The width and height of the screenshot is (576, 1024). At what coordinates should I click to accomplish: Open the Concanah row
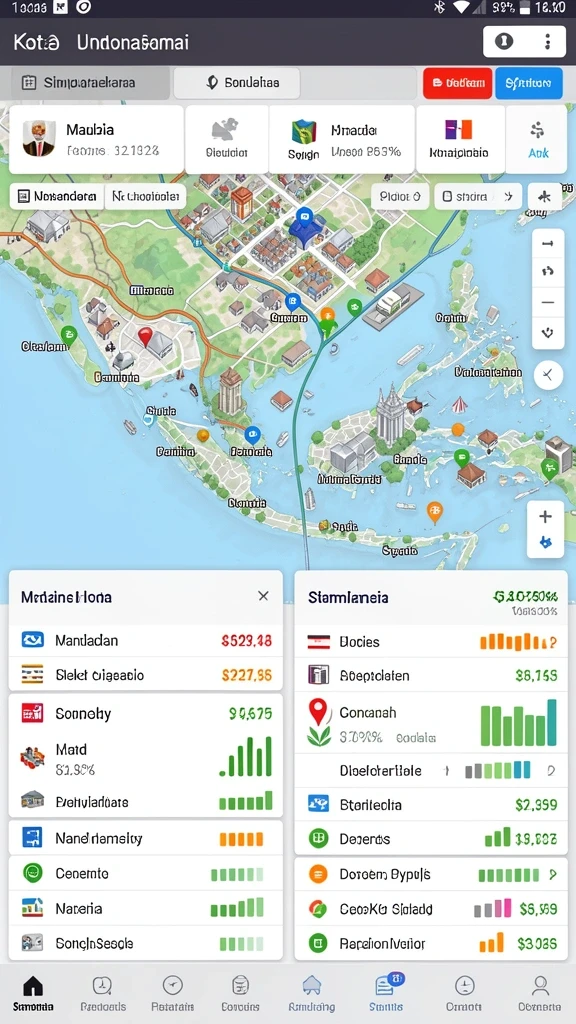(x=431, y=723)
